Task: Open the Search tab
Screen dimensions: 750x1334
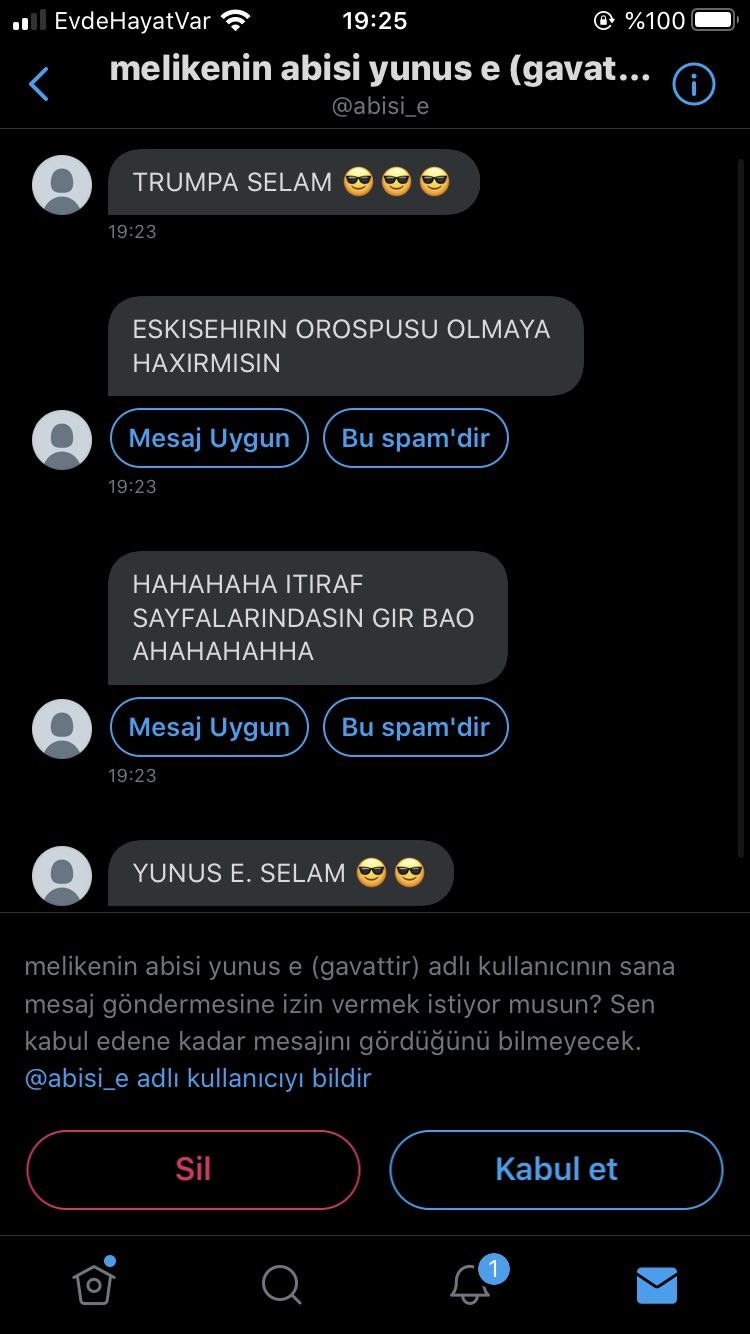Action: pyautogui.click(x=281, y=1285)
